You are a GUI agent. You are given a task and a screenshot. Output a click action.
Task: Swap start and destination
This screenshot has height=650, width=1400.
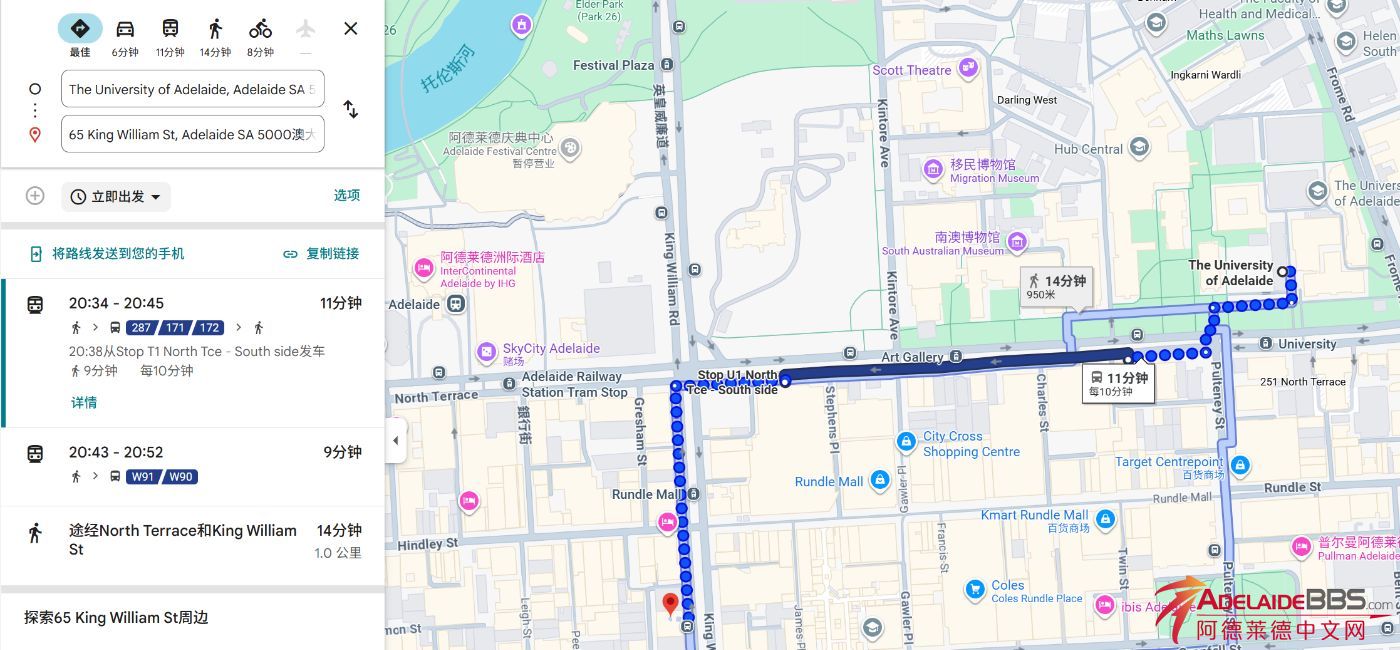(x=350, y=109)
